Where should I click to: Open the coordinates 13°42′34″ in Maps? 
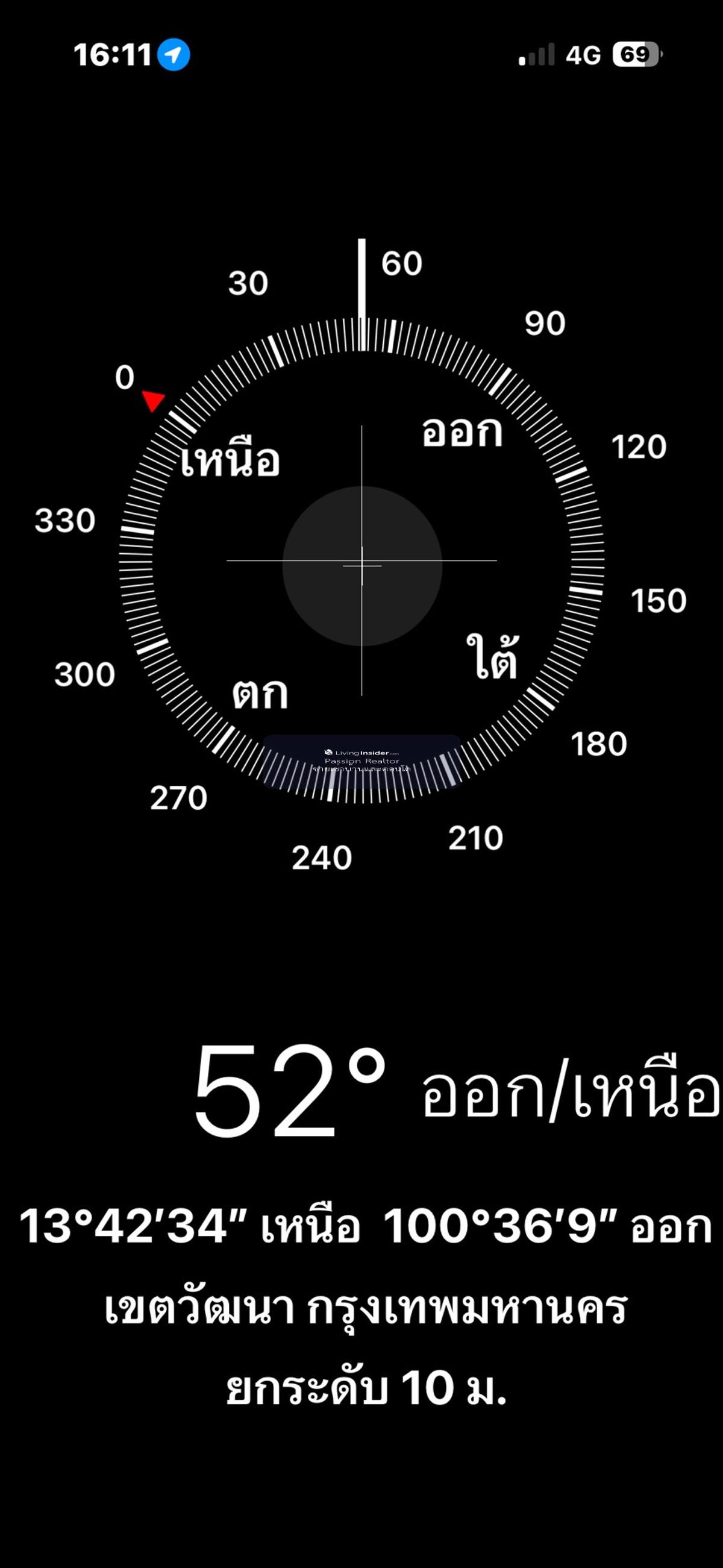(365, 1226)
